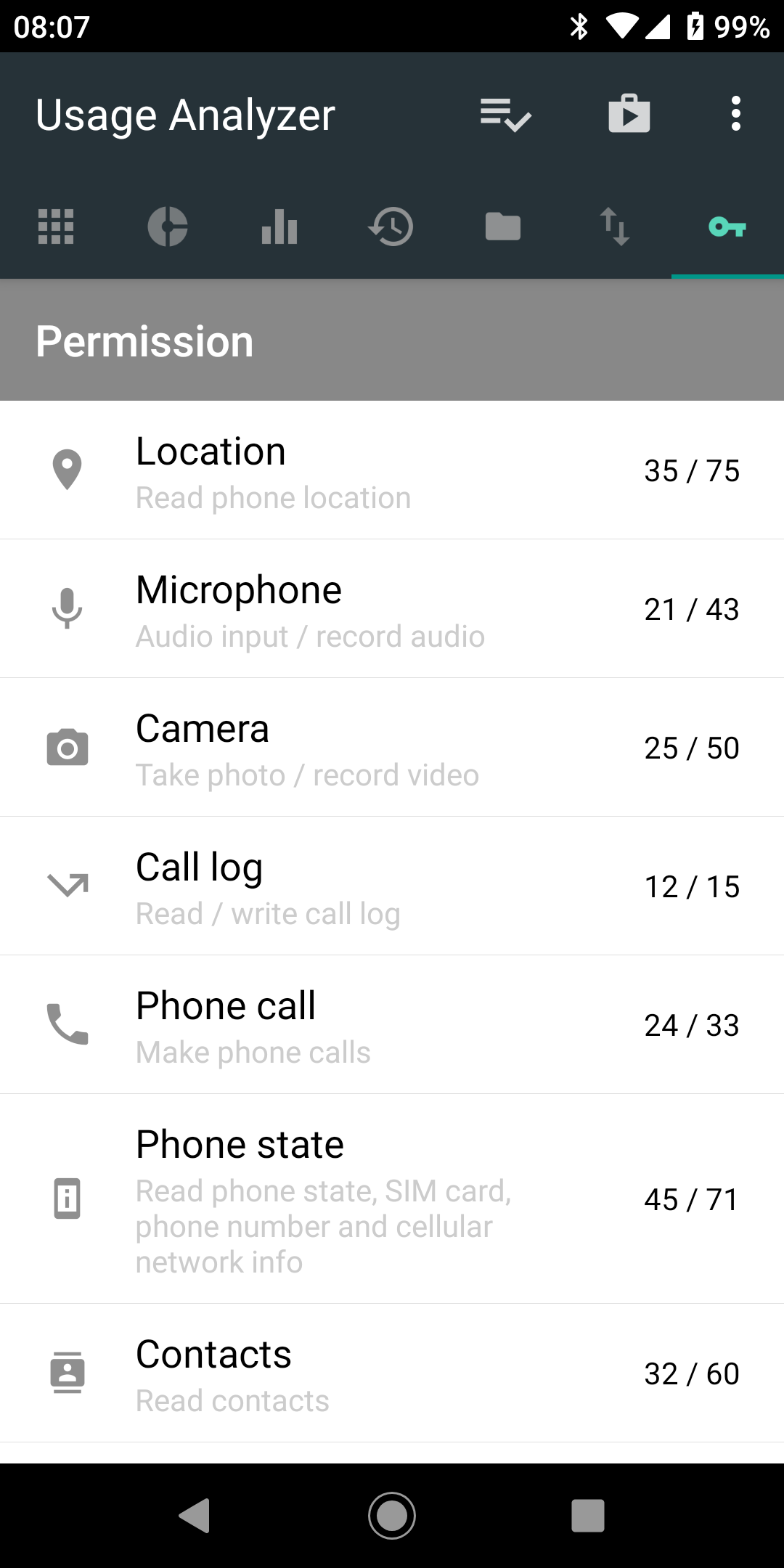The width and height of the screenshot is (784, 1568).
Task: View apps with Contacts permission
Action: coord(392,1373)
